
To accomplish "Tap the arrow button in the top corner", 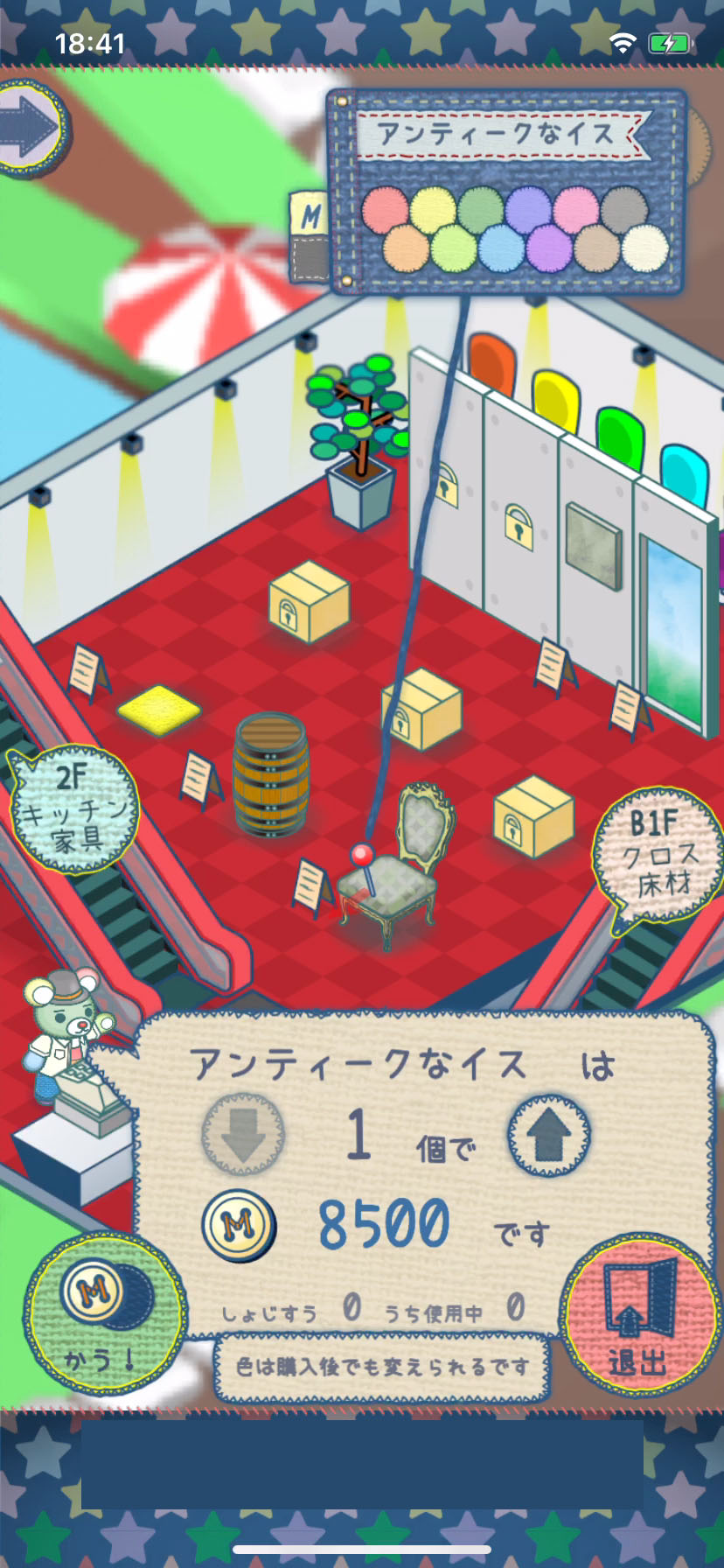I will point(31,129).
